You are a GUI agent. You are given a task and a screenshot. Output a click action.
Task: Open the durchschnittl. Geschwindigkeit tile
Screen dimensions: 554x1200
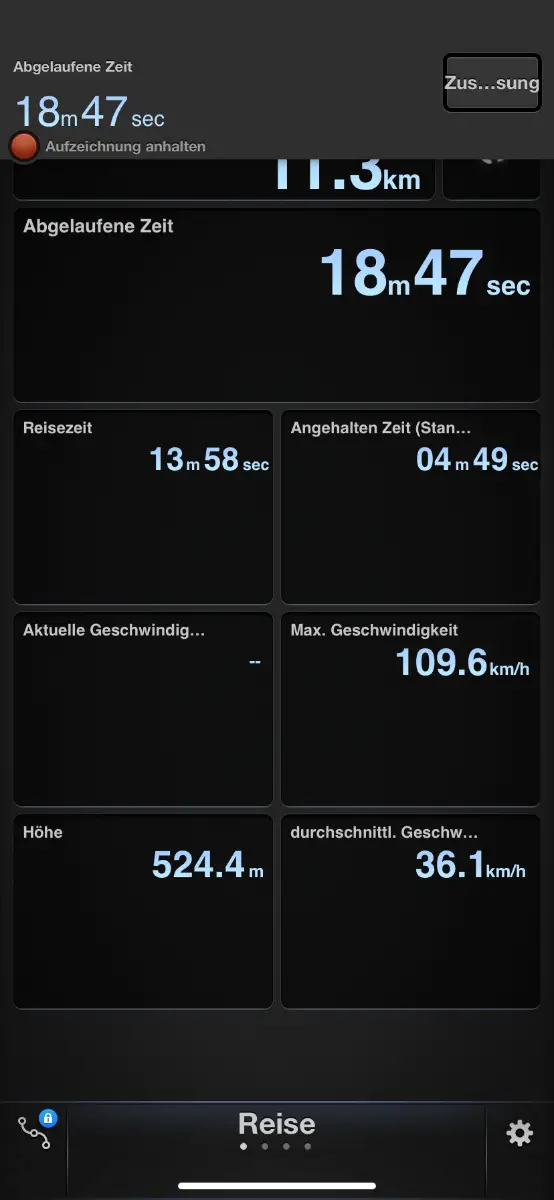click(411, 911)
